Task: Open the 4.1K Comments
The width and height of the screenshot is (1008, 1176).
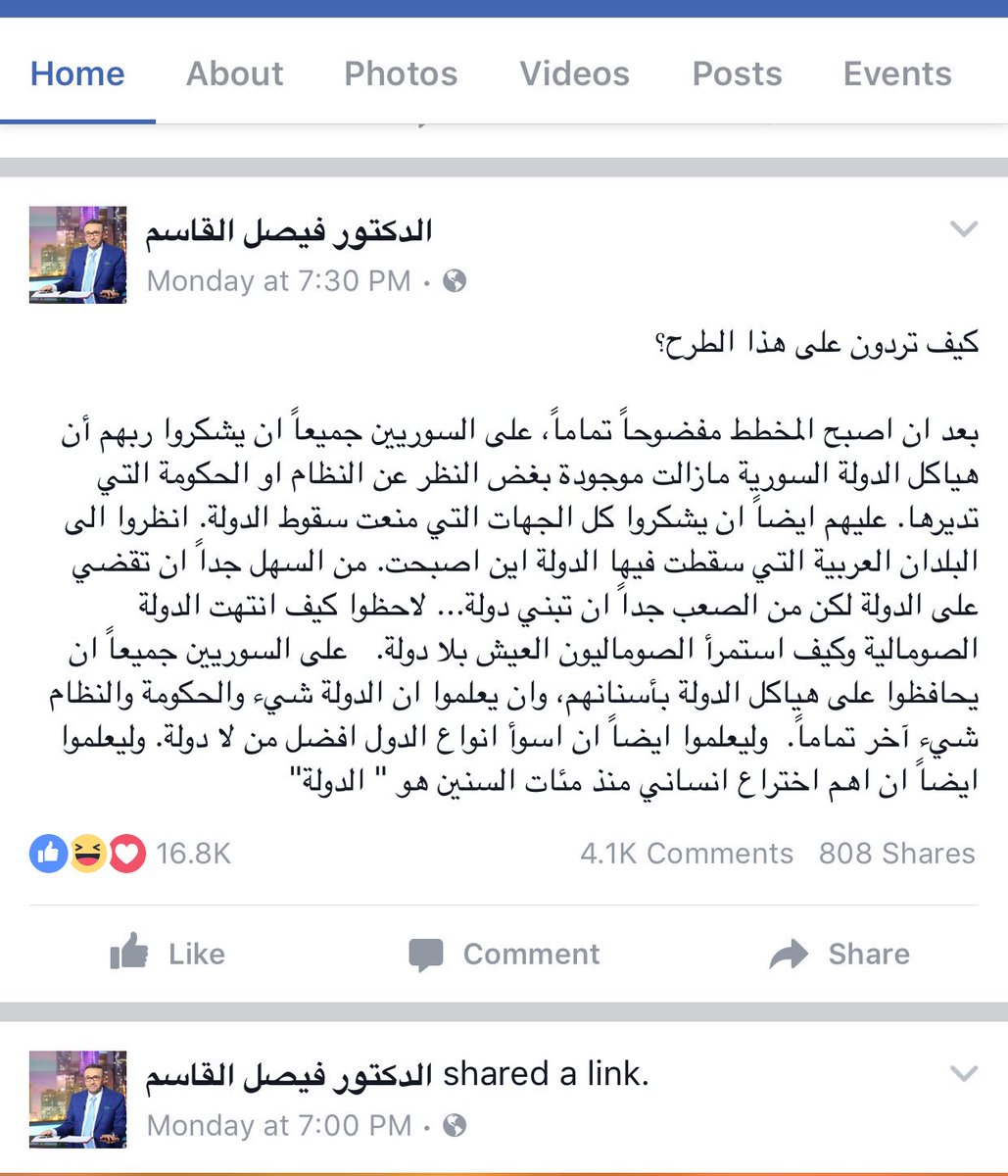Action: coord(686,854)
